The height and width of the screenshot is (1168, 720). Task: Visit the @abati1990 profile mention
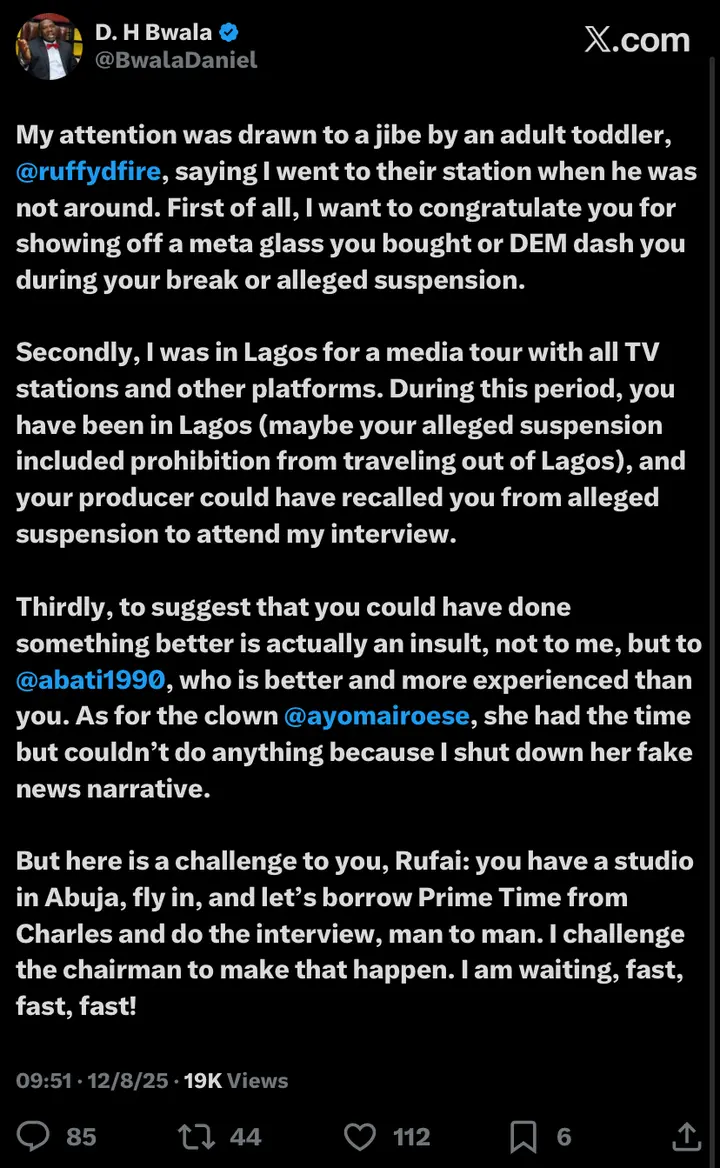(90, 680)
